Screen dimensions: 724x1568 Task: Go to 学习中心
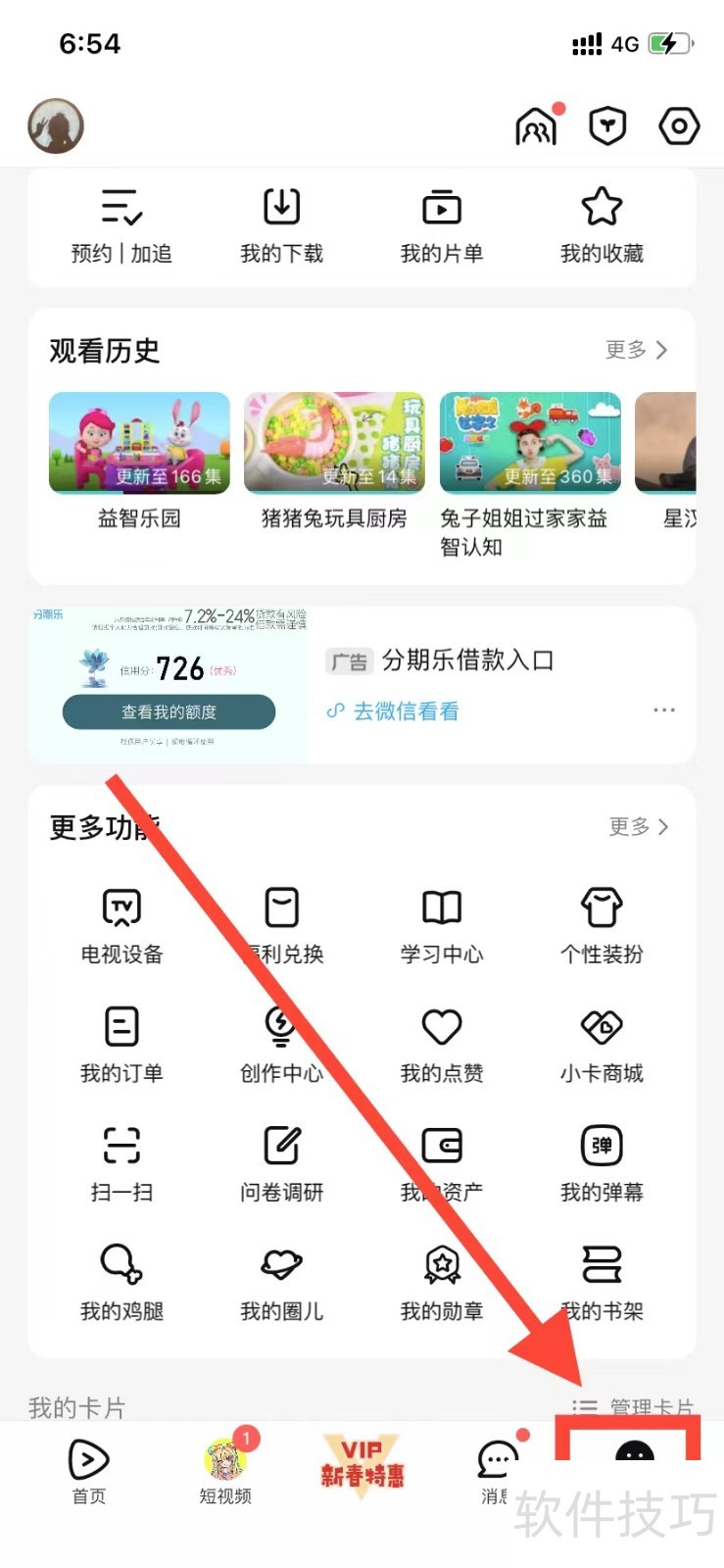(442, 926)
